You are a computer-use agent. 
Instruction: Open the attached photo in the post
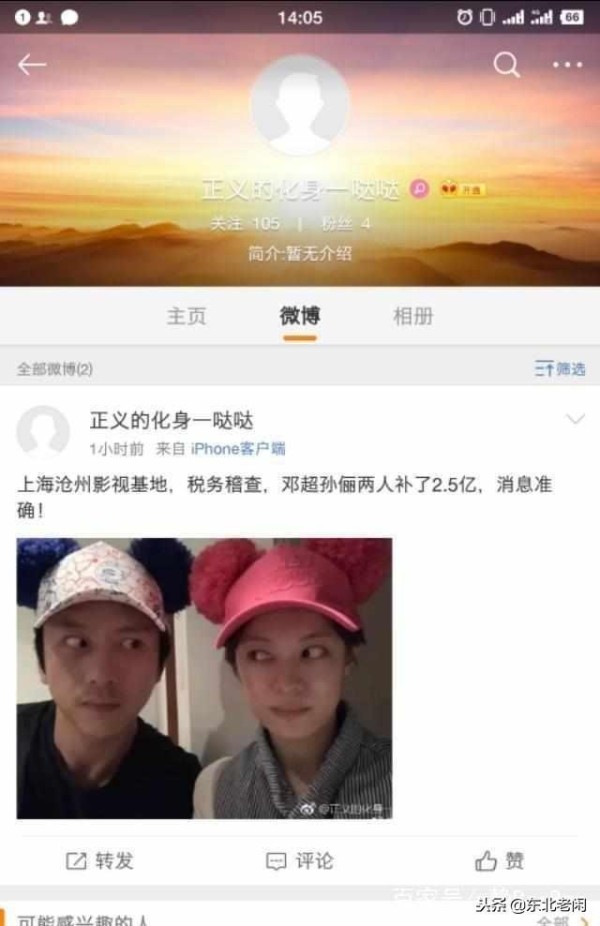click(204, 678)
